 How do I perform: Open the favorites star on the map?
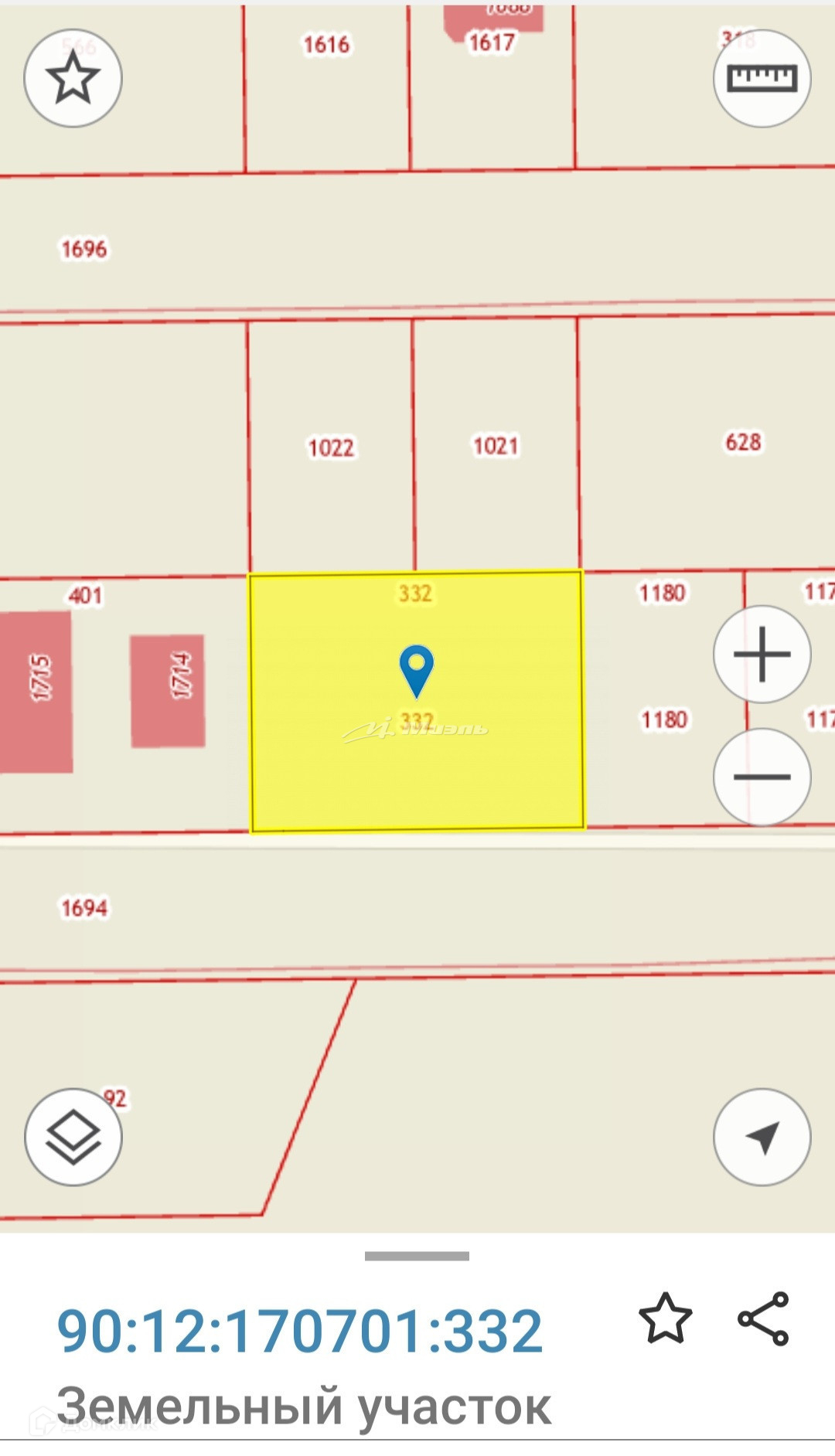[73, 78]
